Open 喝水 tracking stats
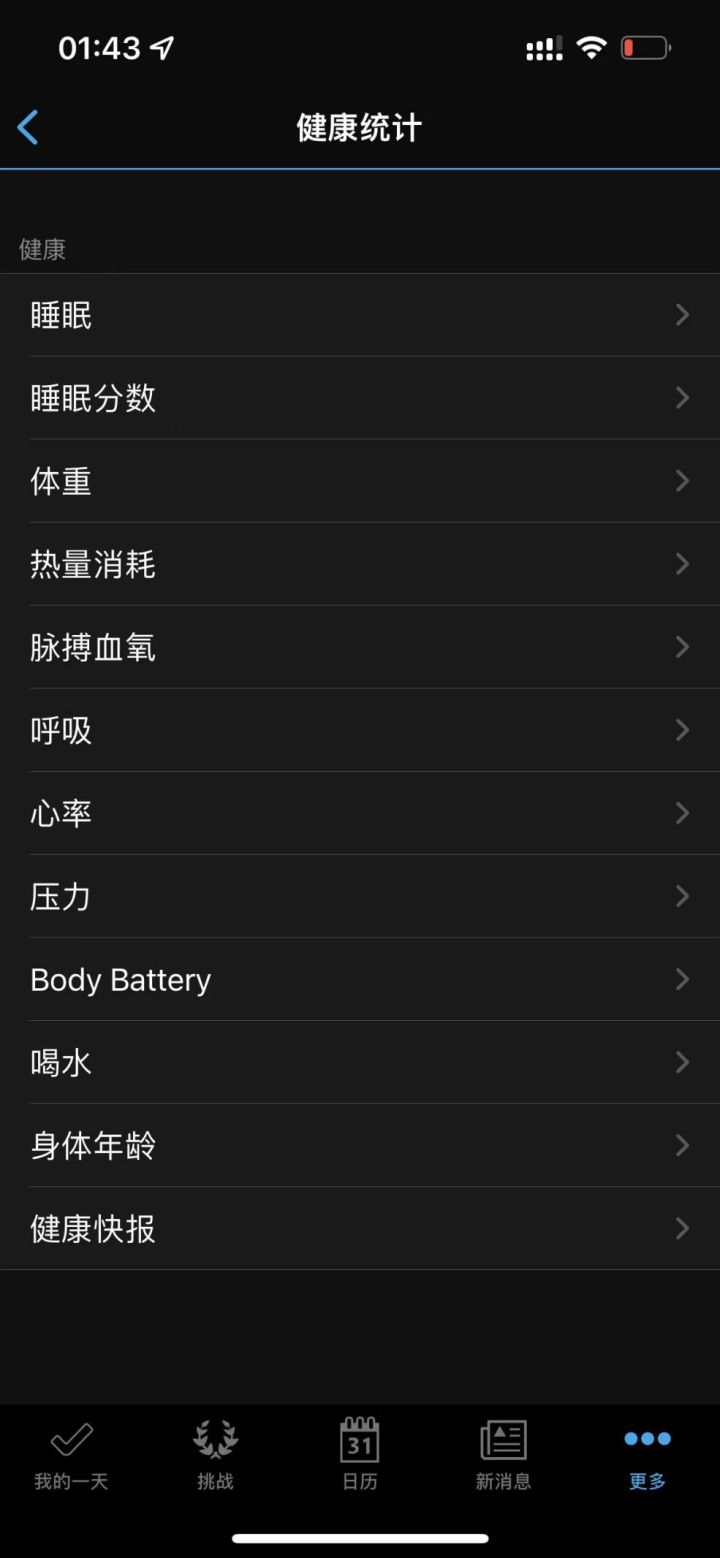This screenshot has width=720, height=1558. (360, 1062)
